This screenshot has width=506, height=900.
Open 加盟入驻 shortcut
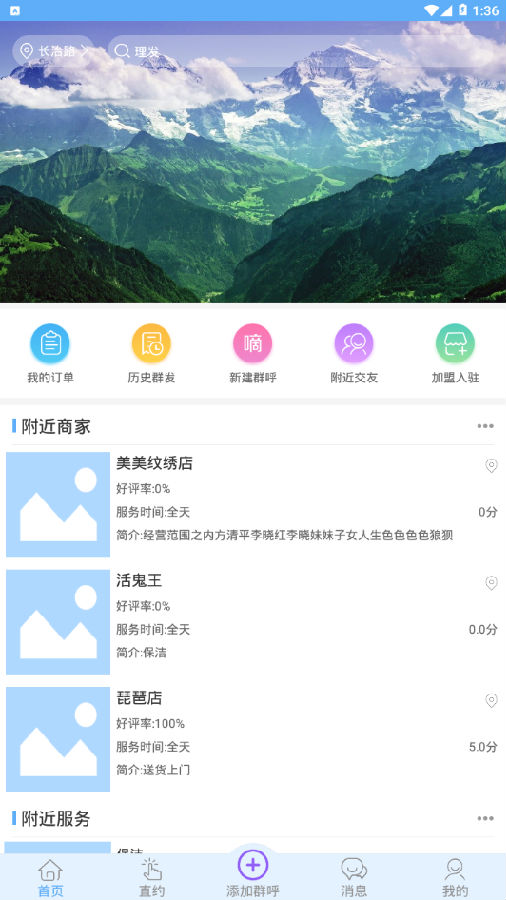coord(456,354)
